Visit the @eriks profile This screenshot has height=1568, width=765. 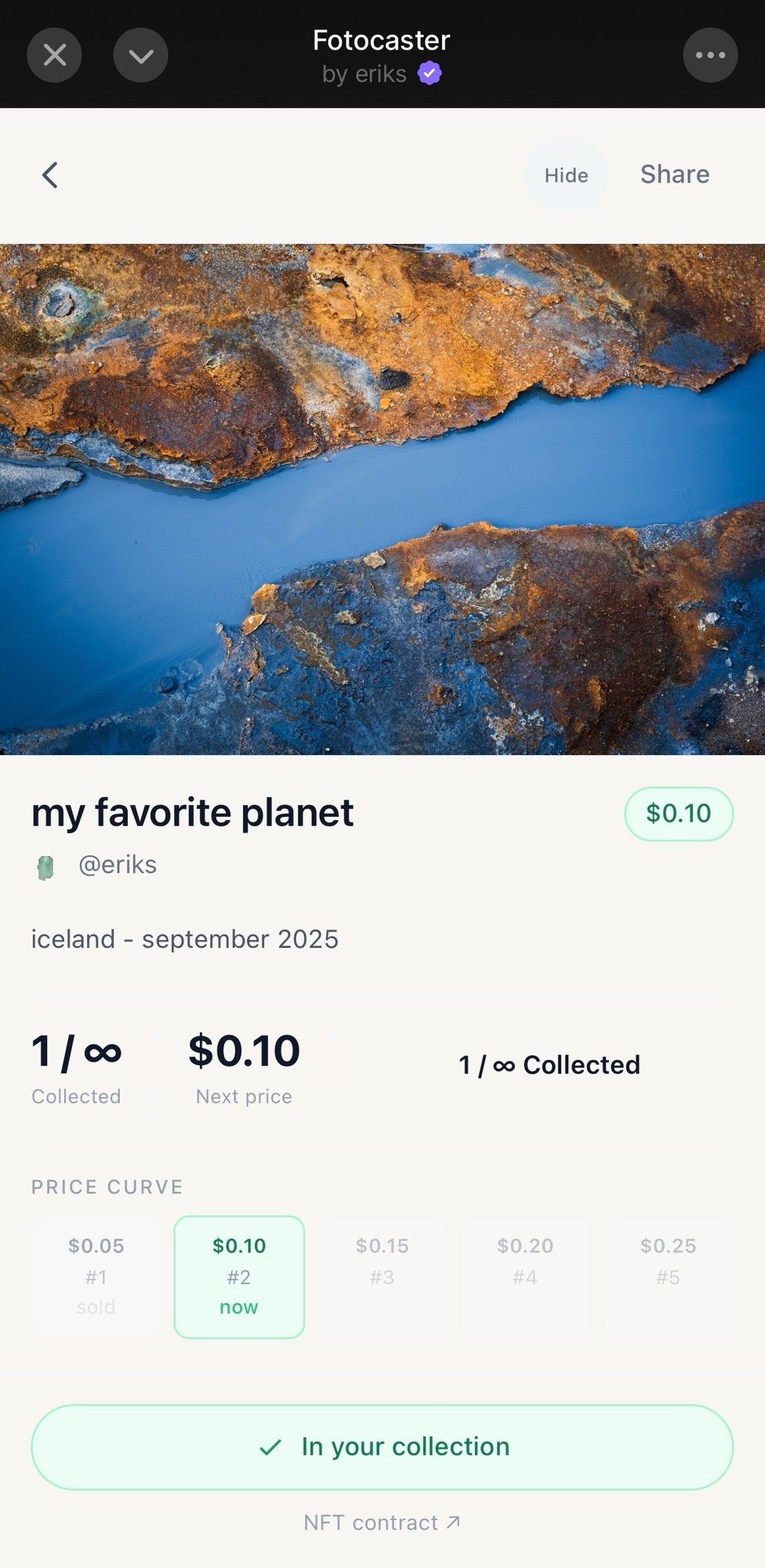click(x=117, y=865)
